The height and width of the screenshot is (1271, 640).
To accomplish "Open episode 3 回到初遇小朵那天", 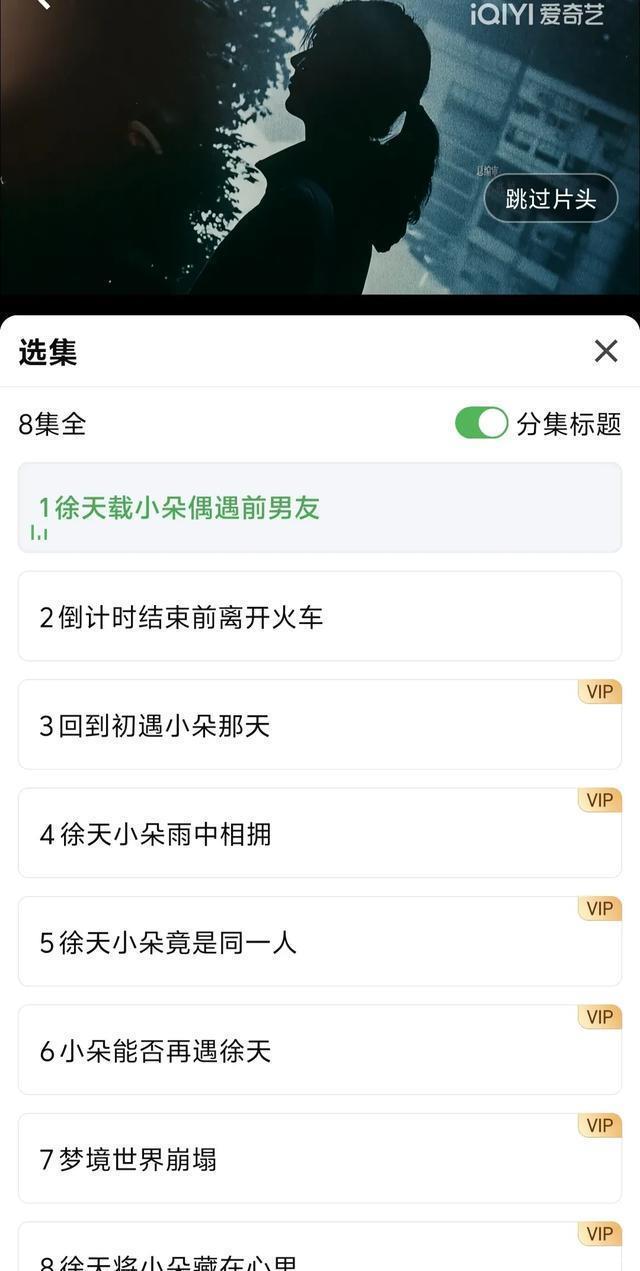I will point(320,725).
